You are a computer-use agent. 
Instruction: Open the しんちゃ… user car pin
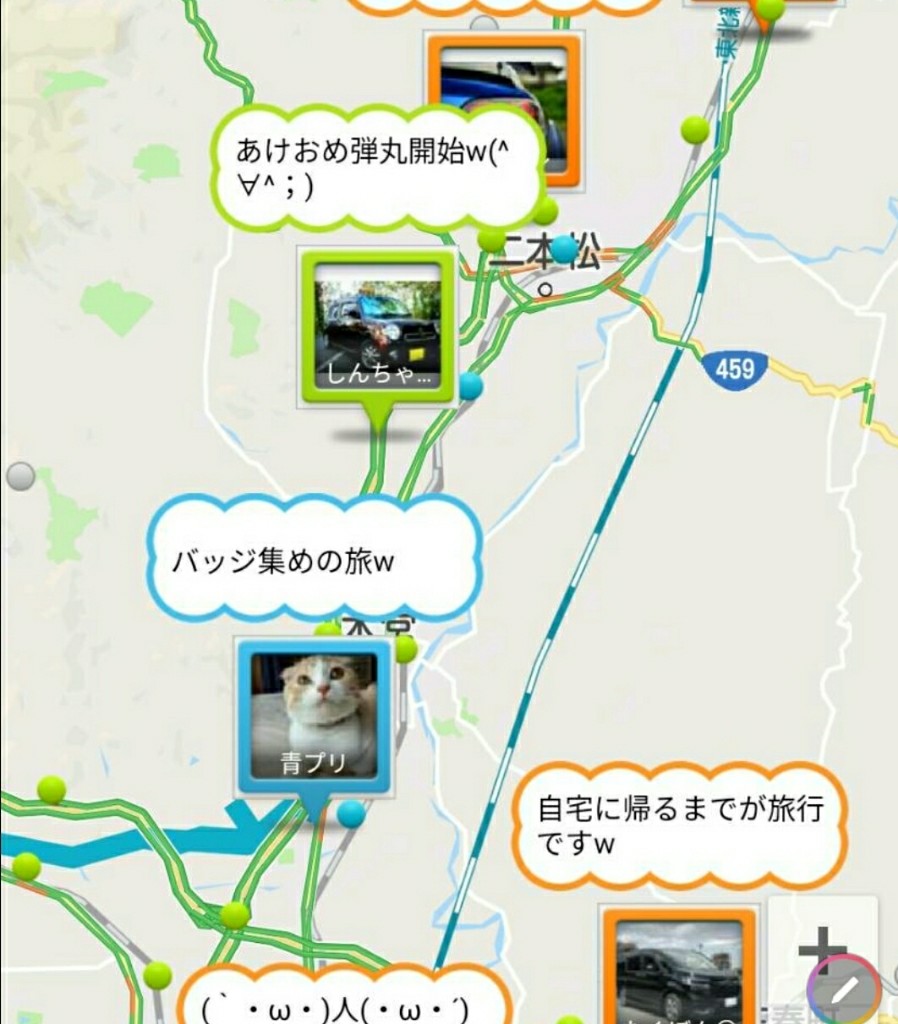(x=377, y=326)
